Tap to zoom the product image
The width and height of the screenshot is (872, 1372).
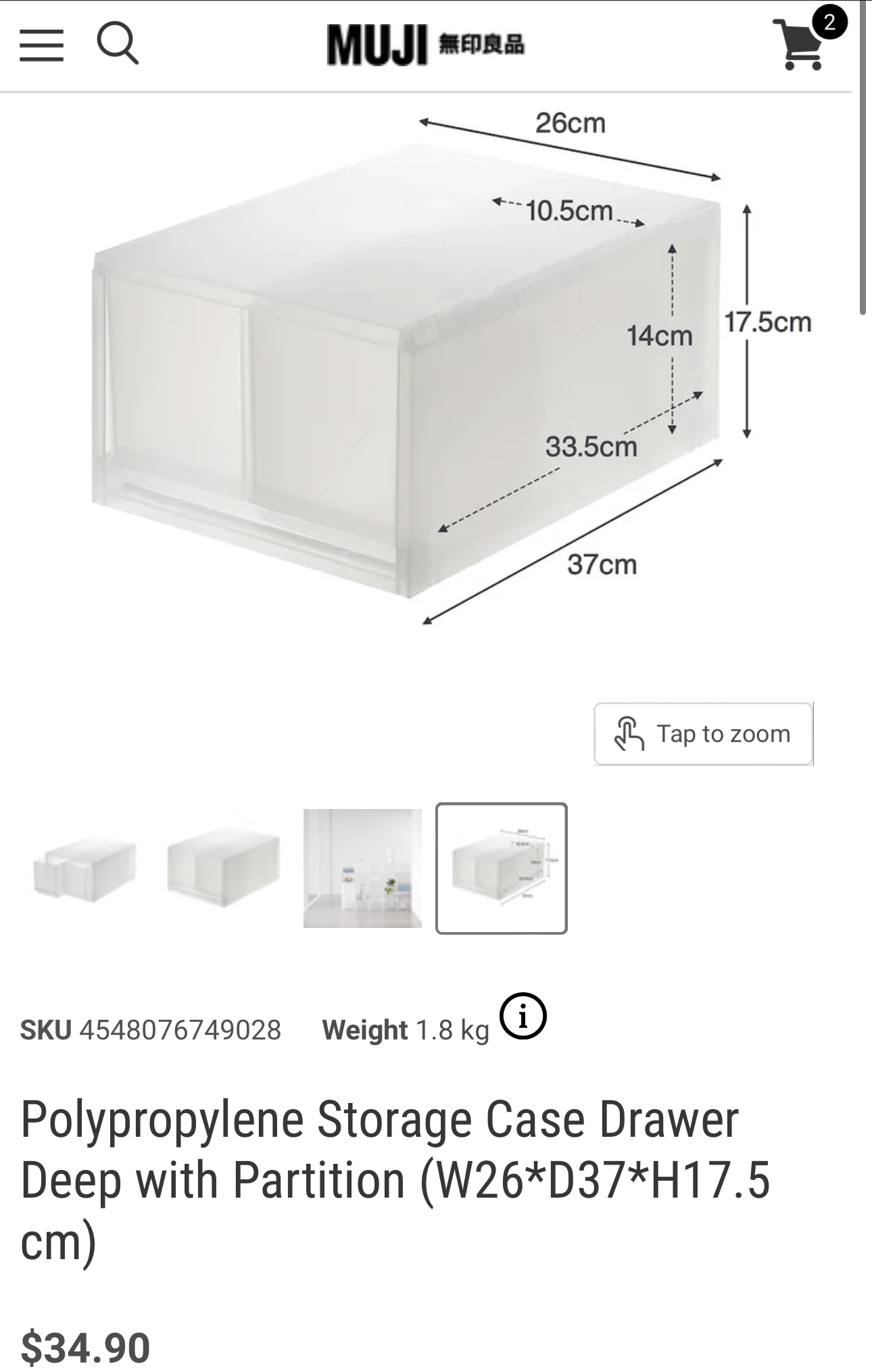pos(703,733)
